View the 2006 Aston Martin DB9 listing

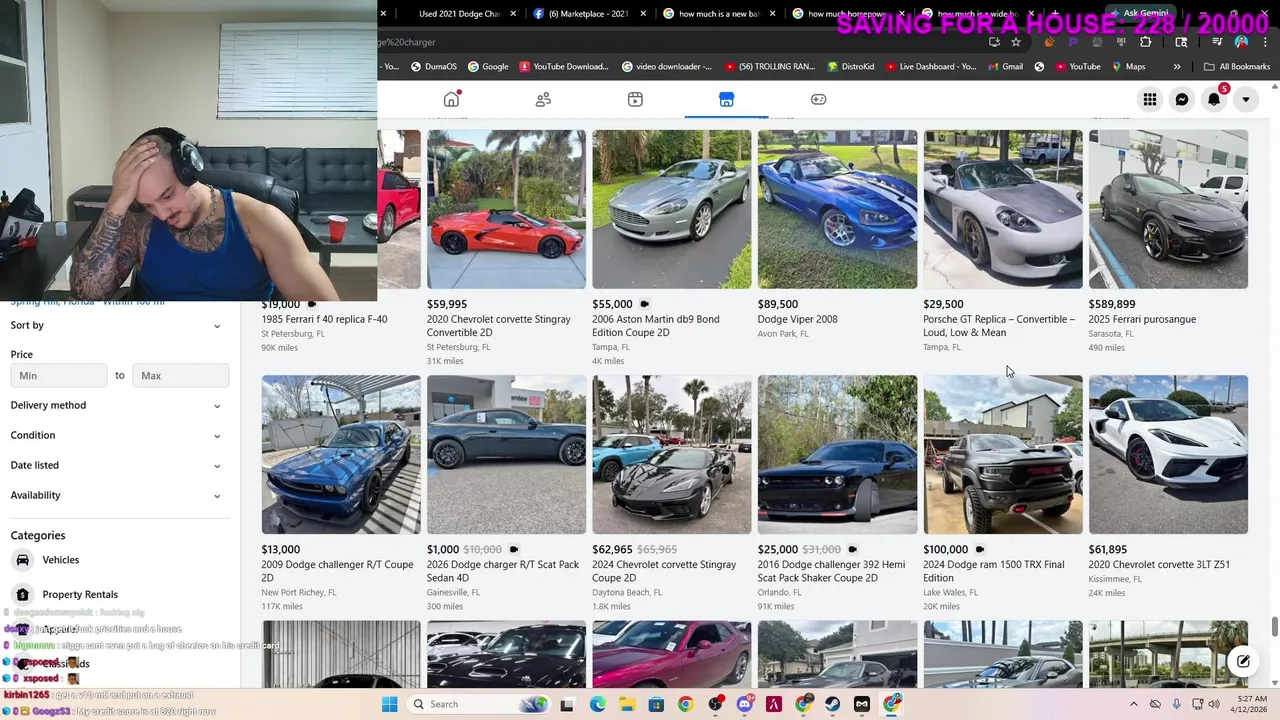tap(671, 210)
